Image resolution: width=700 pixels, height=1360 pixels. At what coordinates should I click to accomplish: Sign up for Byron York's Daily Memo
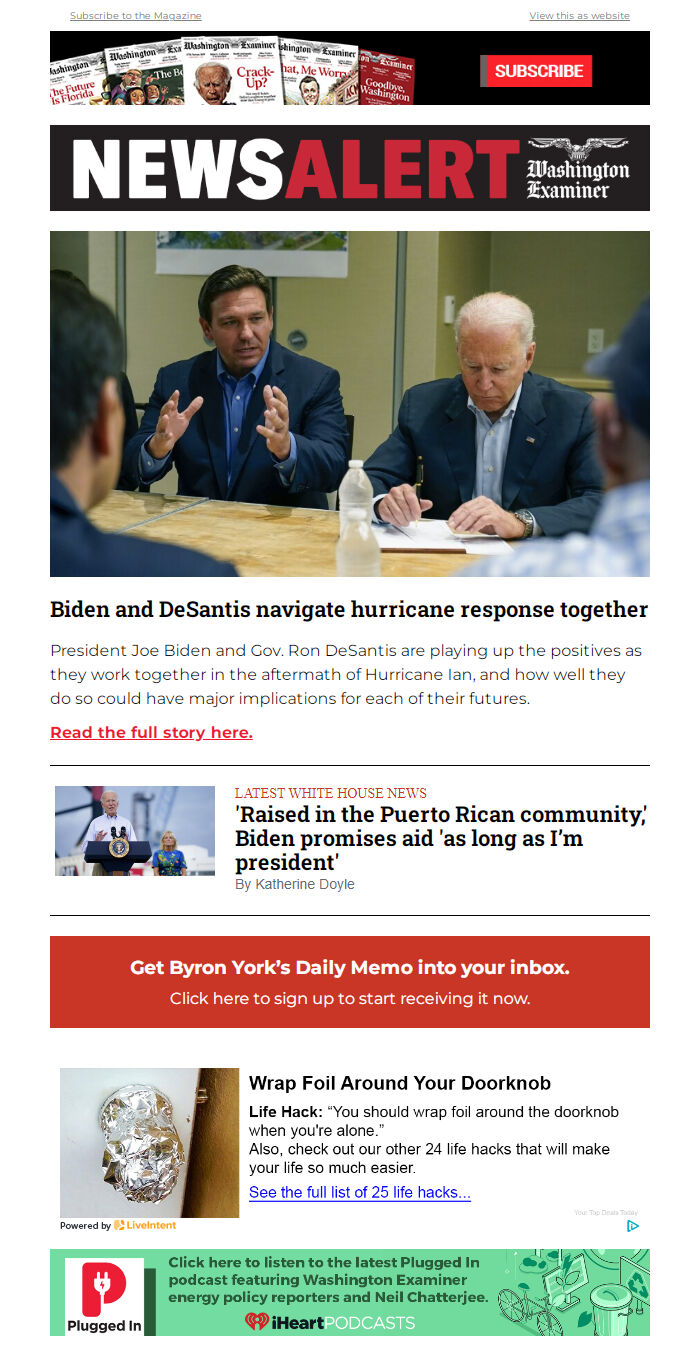350,982
